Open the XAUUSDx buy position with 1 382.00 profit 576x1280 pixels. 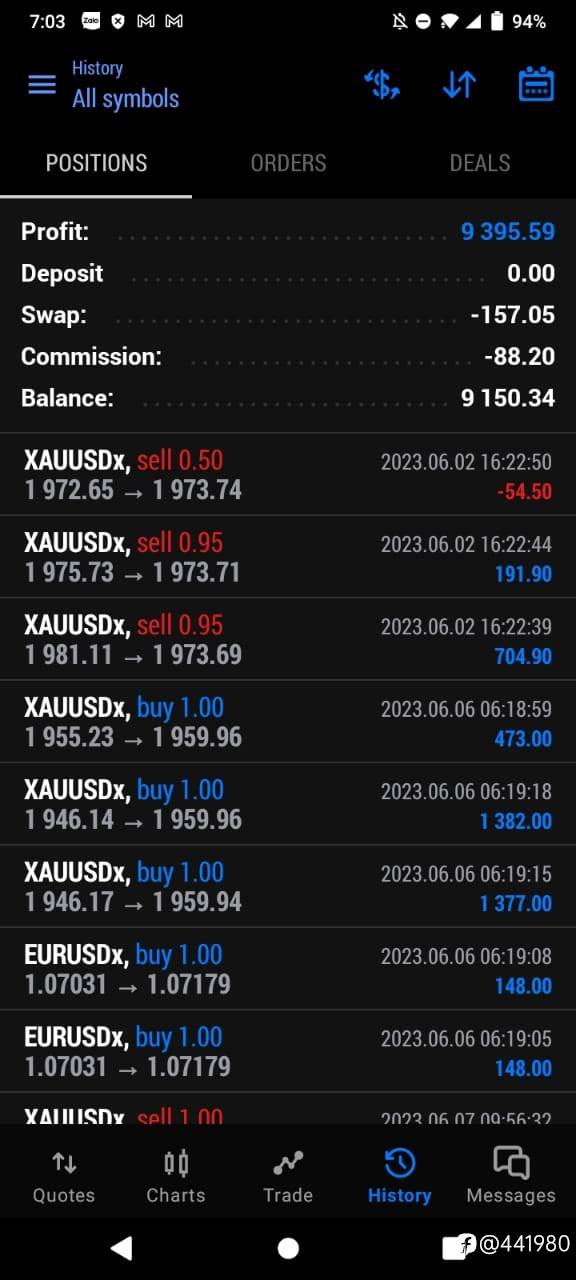288,804
